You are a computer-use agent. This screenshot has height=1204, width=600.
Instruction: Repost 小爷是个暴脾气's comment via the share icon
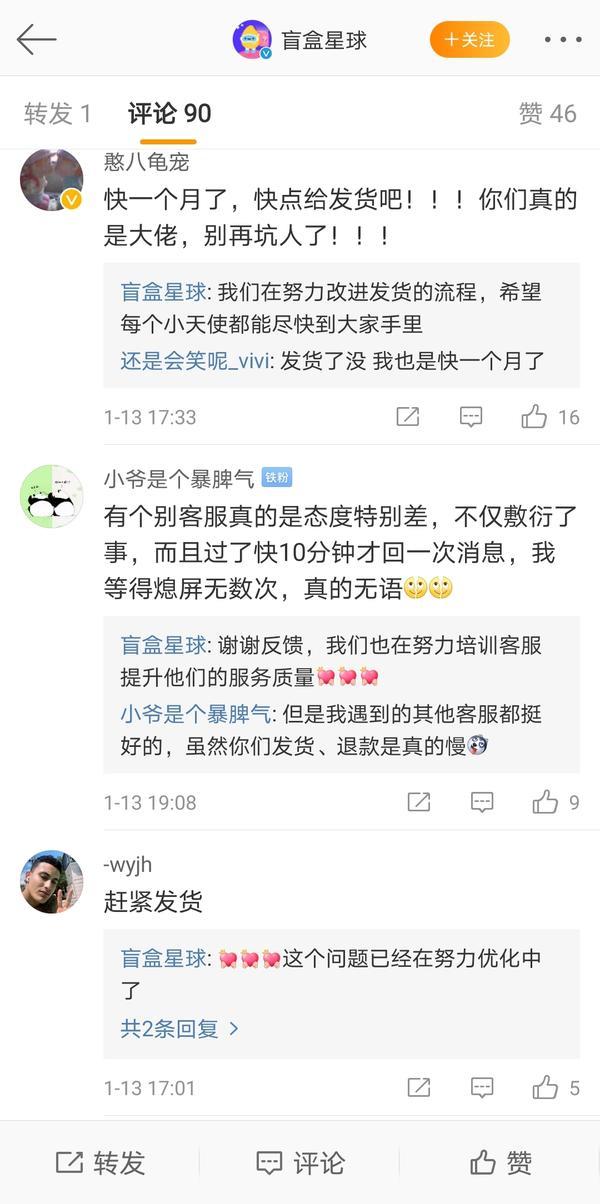pyautogui.click(x=419, y=802)
